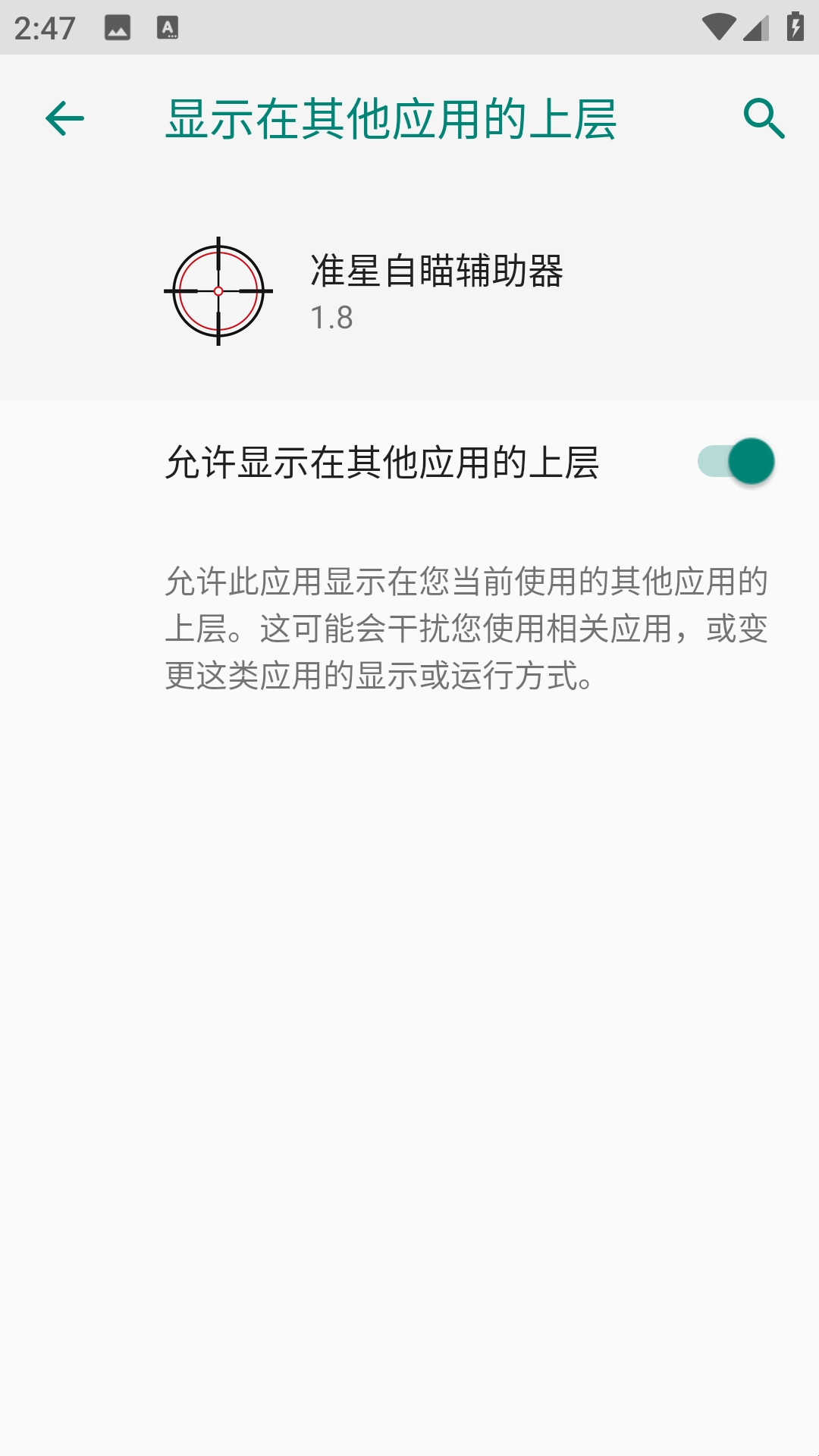Go back using the top-left arrow
The width and height of the screenshot is (819, 1456).
[64, 118]
